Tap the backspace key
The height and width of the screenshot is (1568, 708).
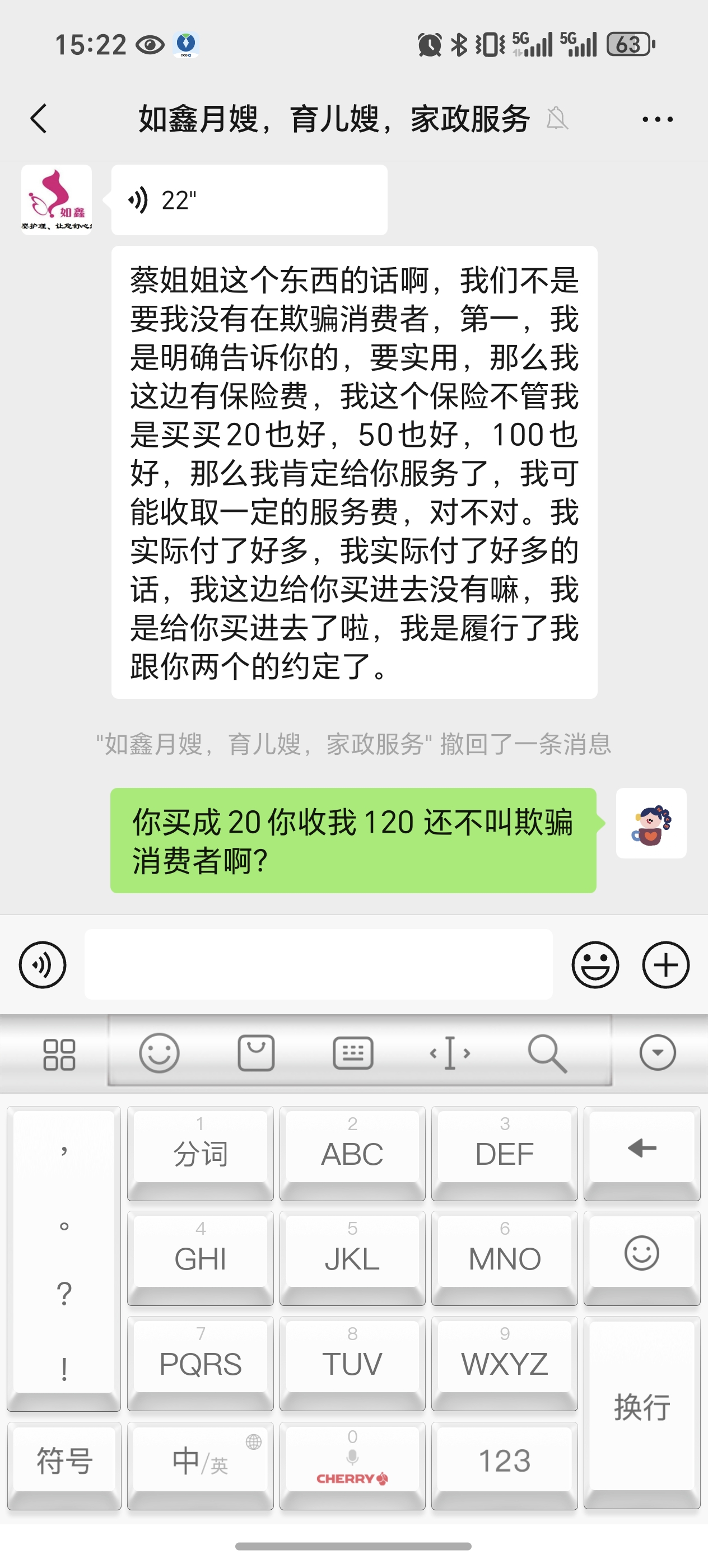click(642, 1149)
